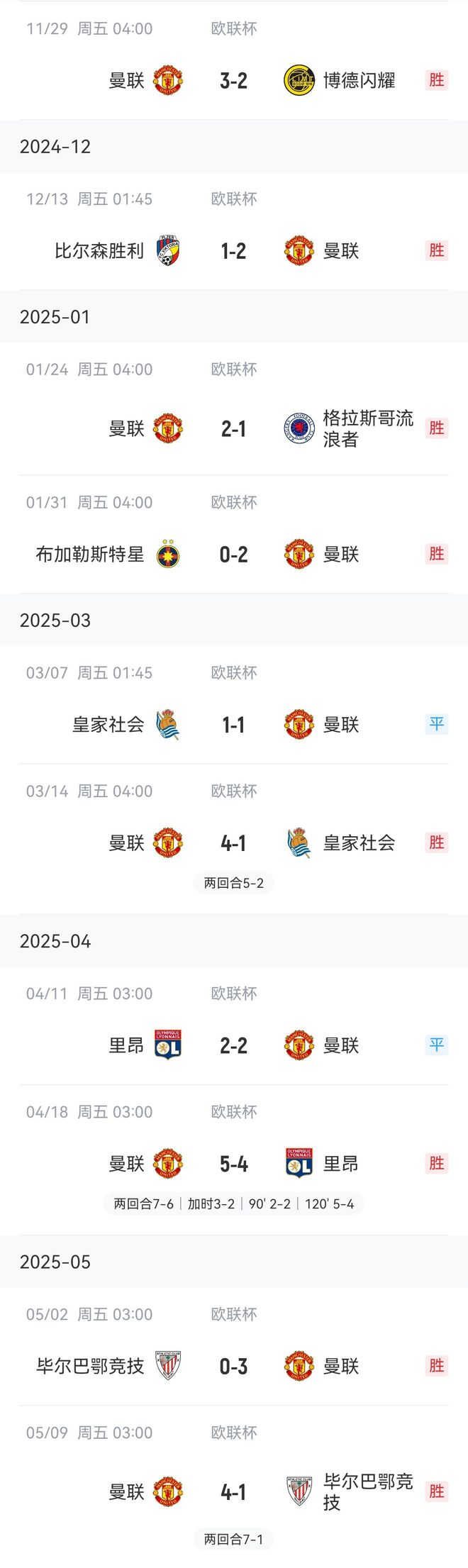This screenshot has width=468, height=1568.
Task: View the 01/24 Manchester United vs Rangers match
Action: point(233,428)
